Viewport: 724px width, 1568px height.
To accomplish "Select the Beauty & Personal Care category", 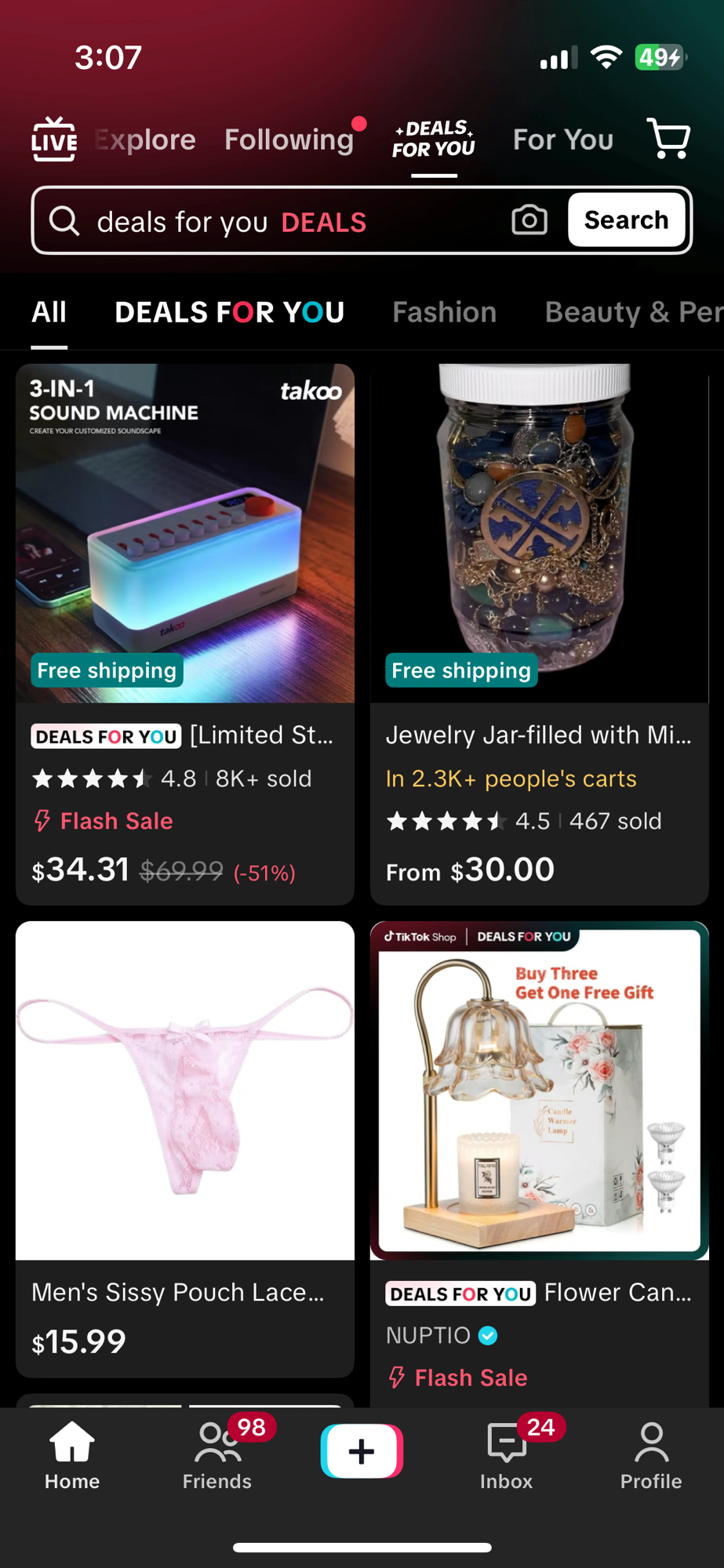I will pyautogui.click(x=632, y=312).
